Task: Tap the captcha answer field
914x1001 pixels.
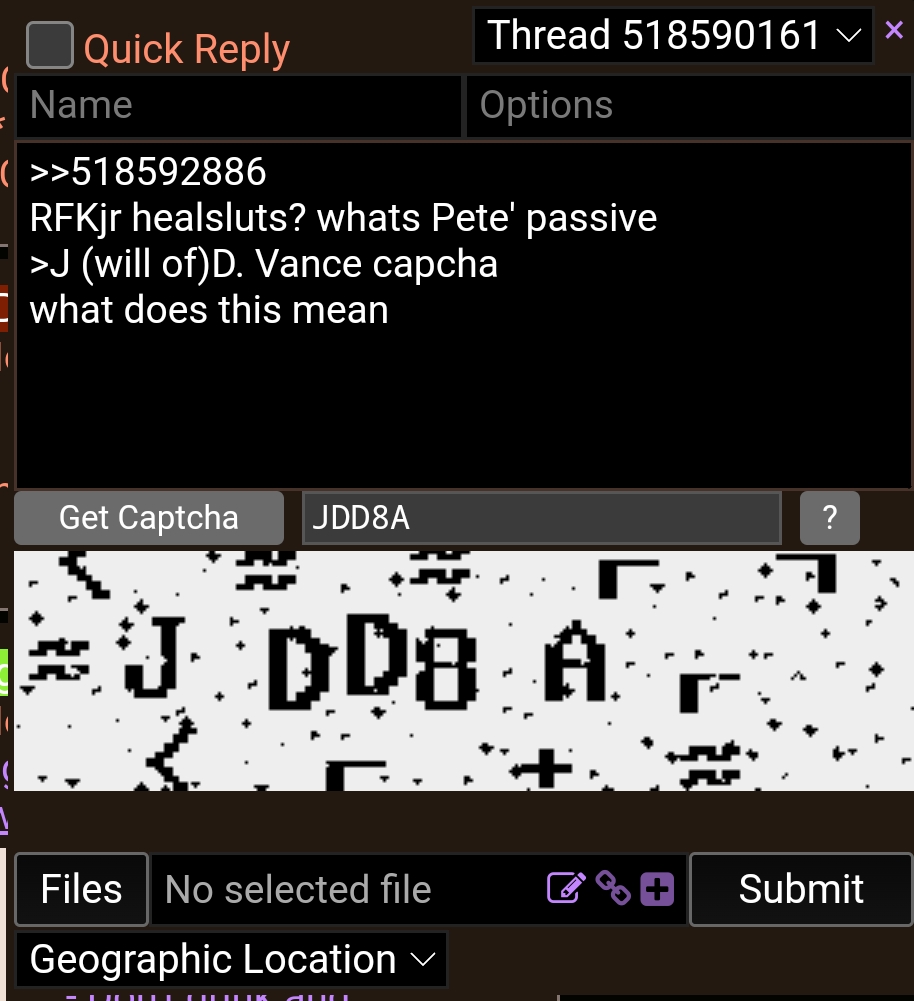Action: (x=541, y=518)
